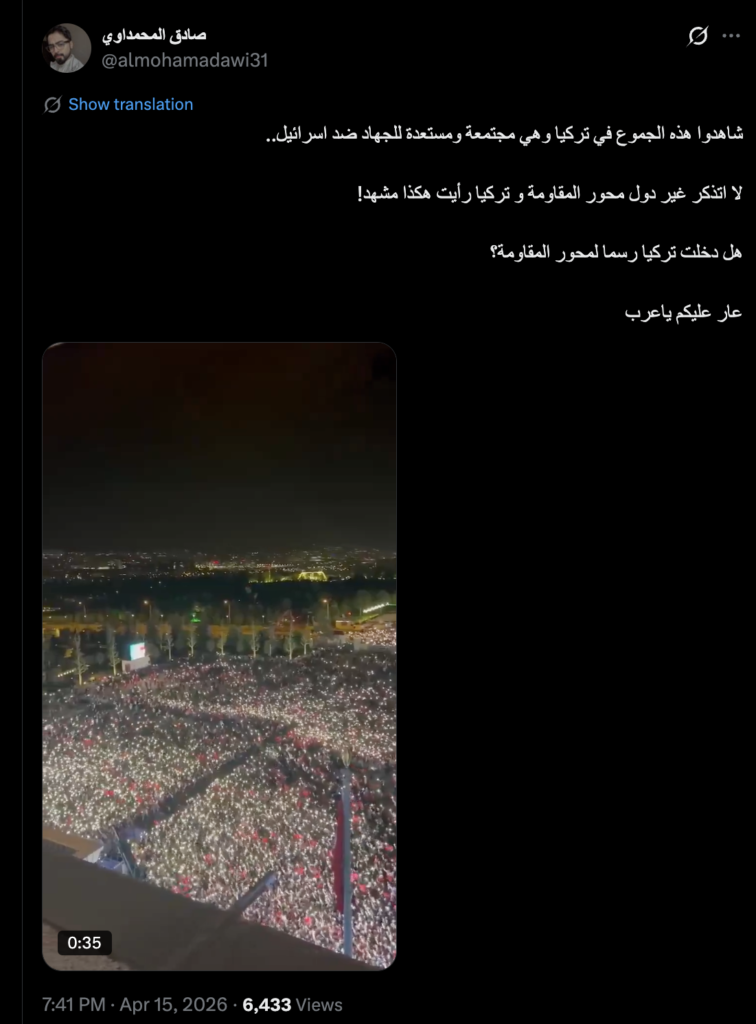Click the Grok translation icon beside Show translation

[53, 103]
